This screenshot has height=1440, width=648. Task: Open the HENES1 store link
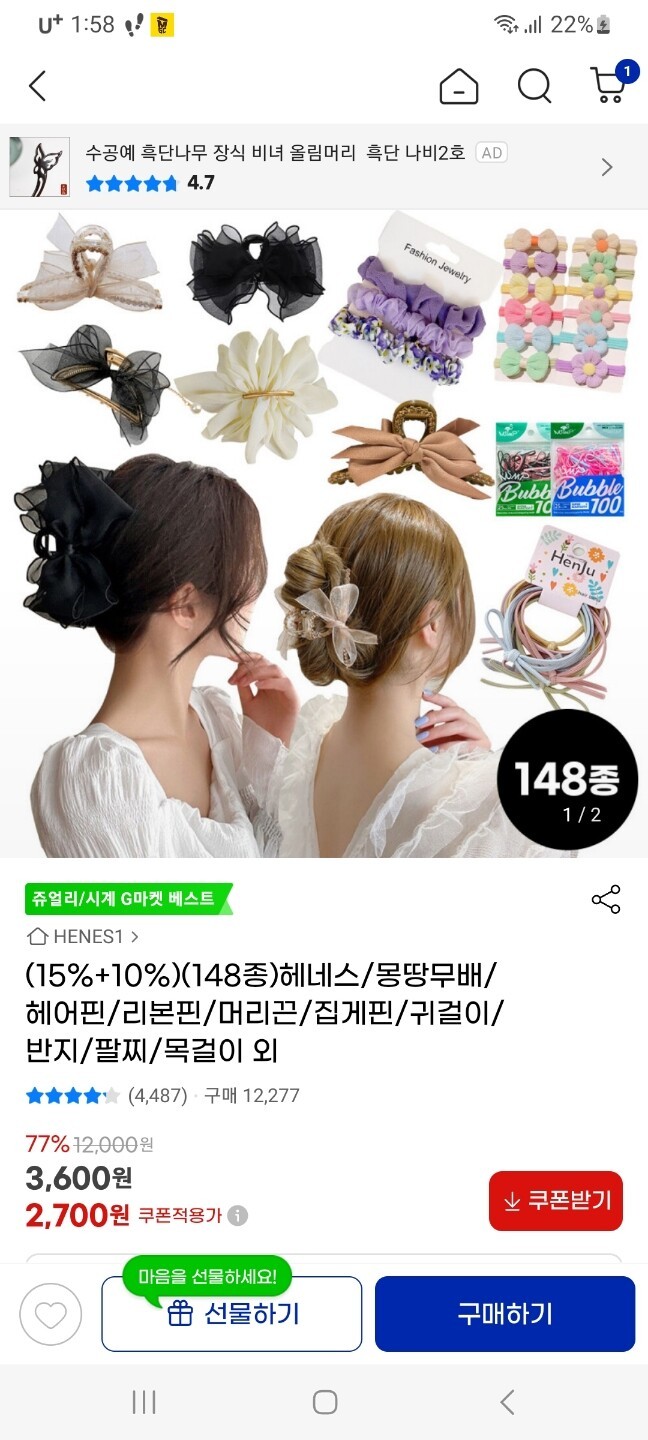tap(84, 937)
